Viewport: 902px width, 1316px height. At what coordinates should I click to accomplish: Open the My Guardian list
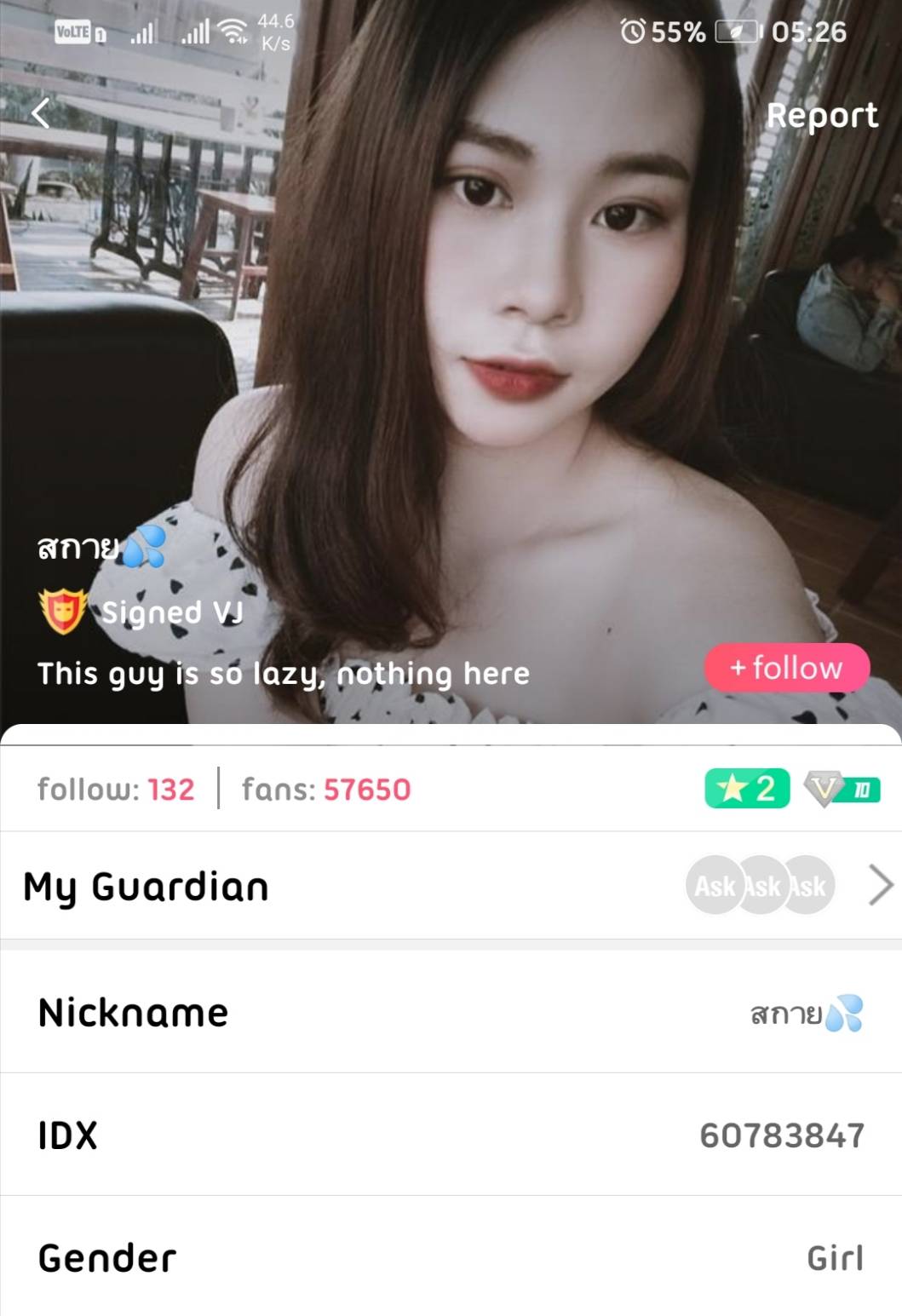(451, 887)
